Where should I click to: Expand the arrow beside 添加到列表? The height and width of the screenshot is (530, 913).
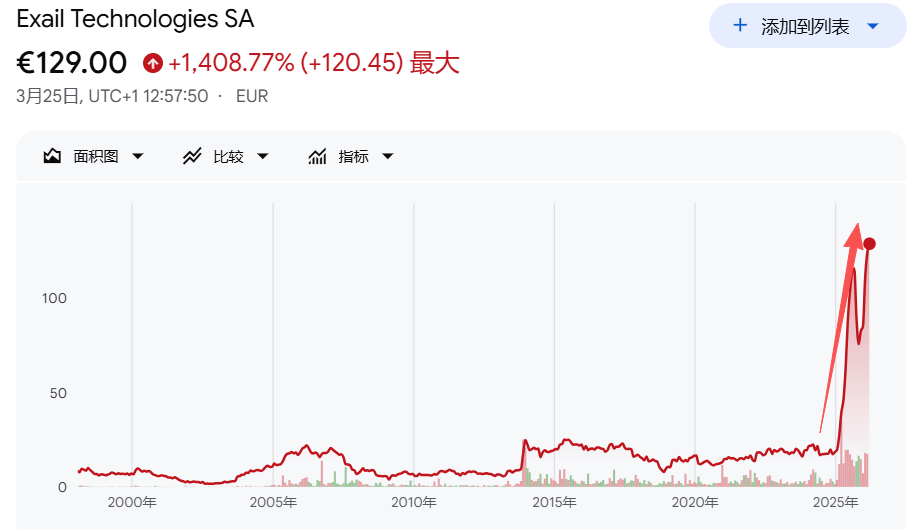(872, 26)
